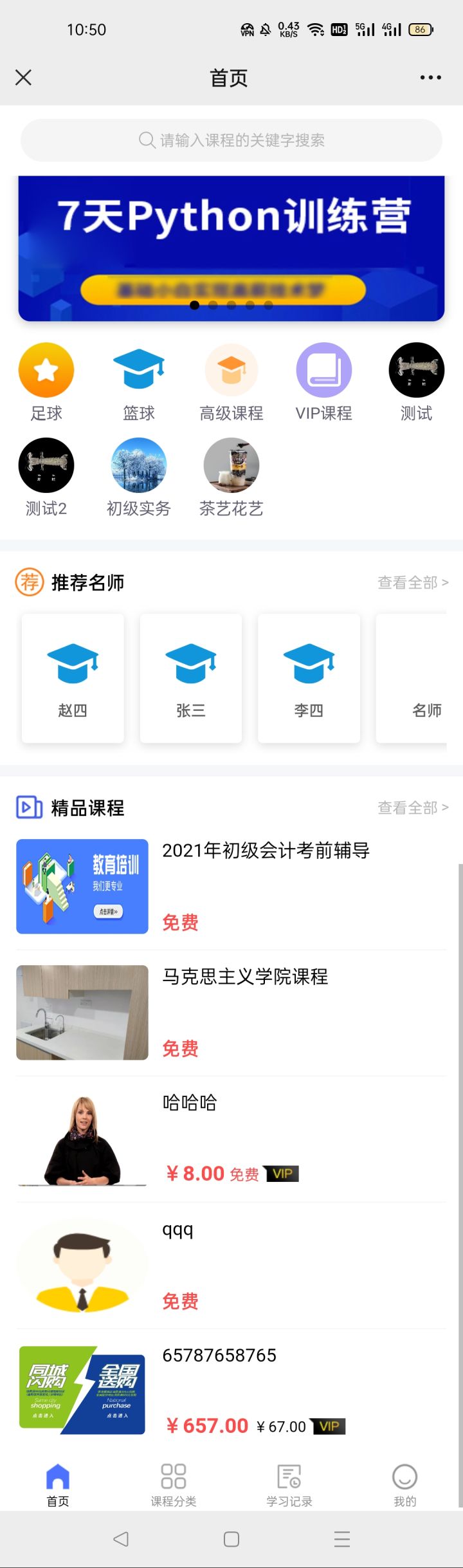This screenshot has width=463, height=1568.
Task: Open the 高级课程 category
Action: 232,382
